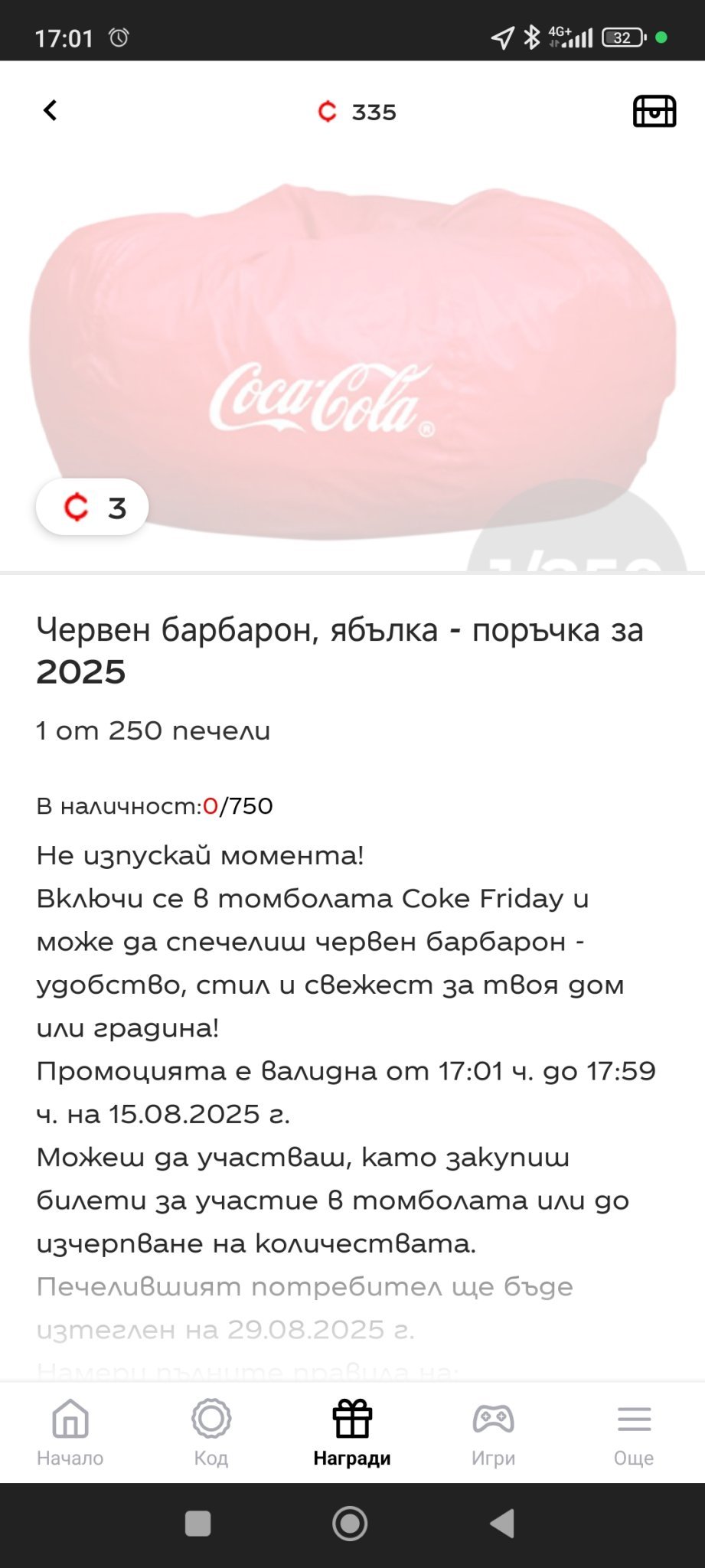Open the treasure chest icon
The width and height of the screenshot is (705, 1568).
point(654,112)
